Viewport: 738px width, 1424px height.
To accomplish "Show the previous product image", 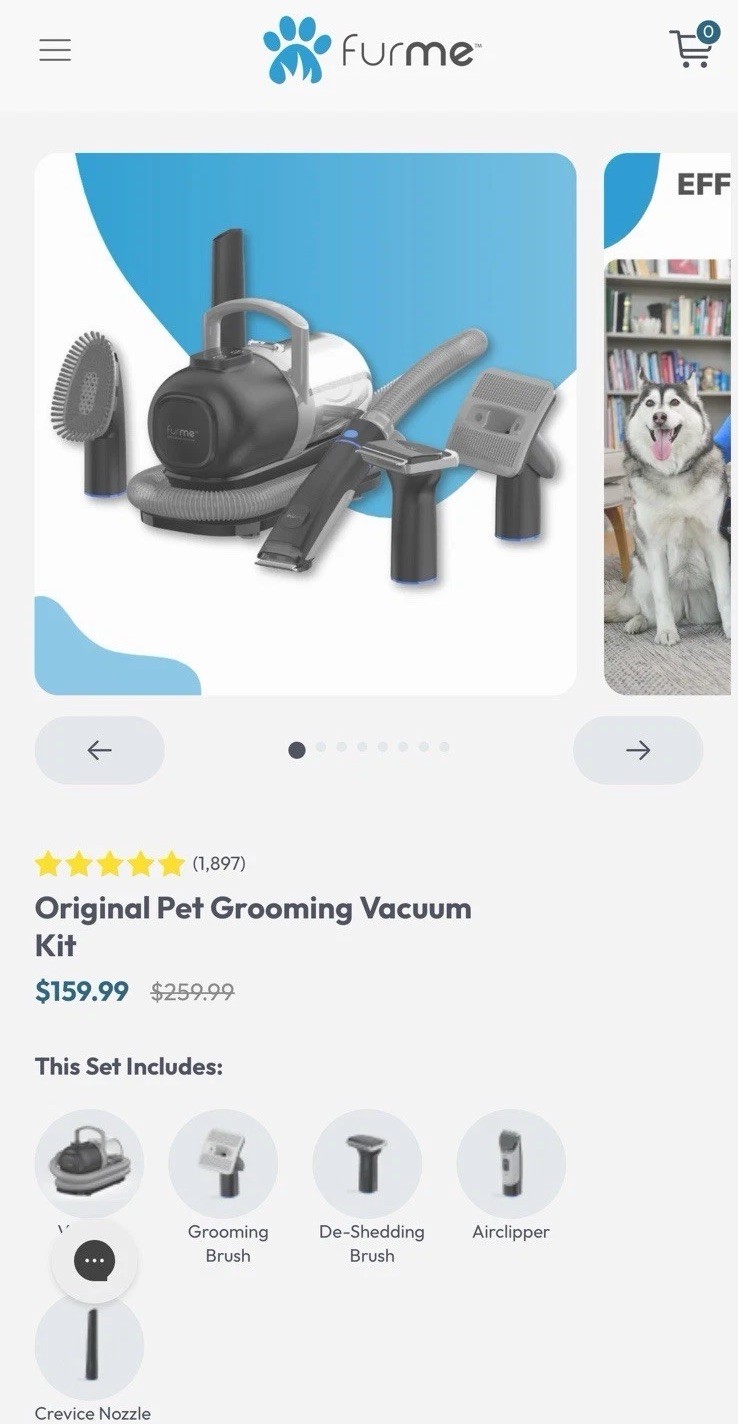I will coord(99,750).
